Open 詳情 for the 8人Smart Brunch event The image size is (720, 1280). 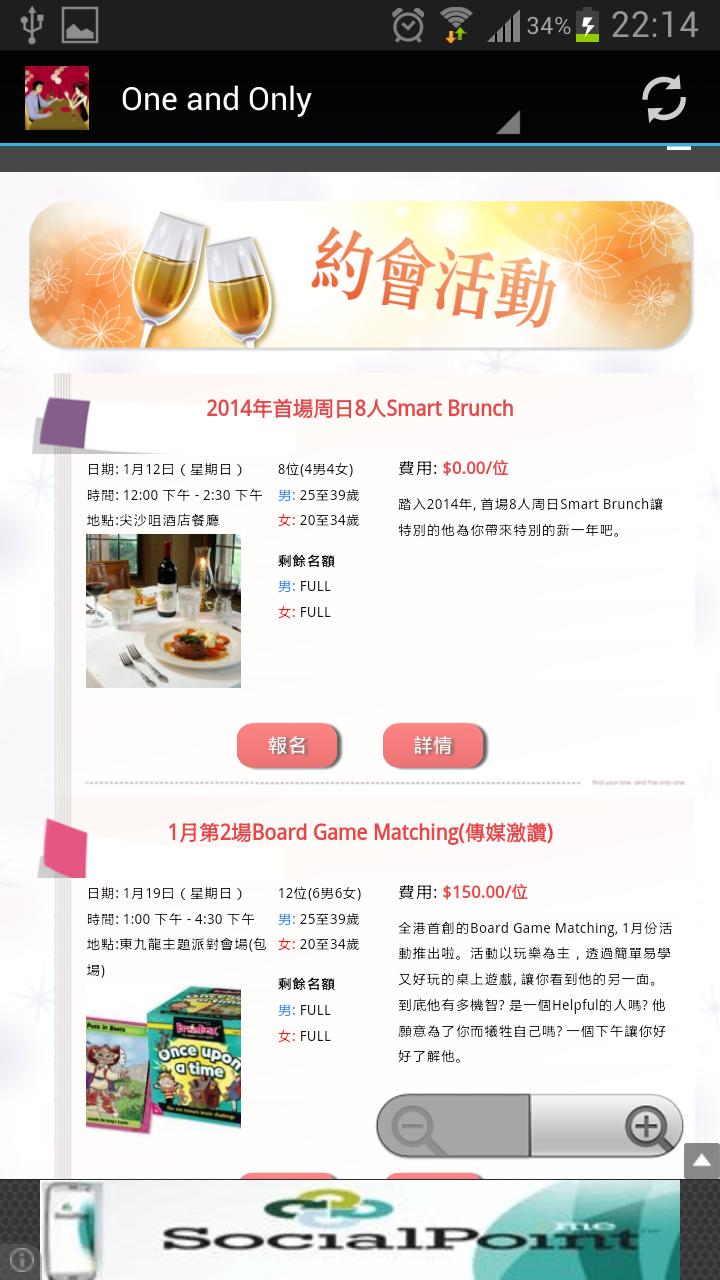tap(434, 745)
